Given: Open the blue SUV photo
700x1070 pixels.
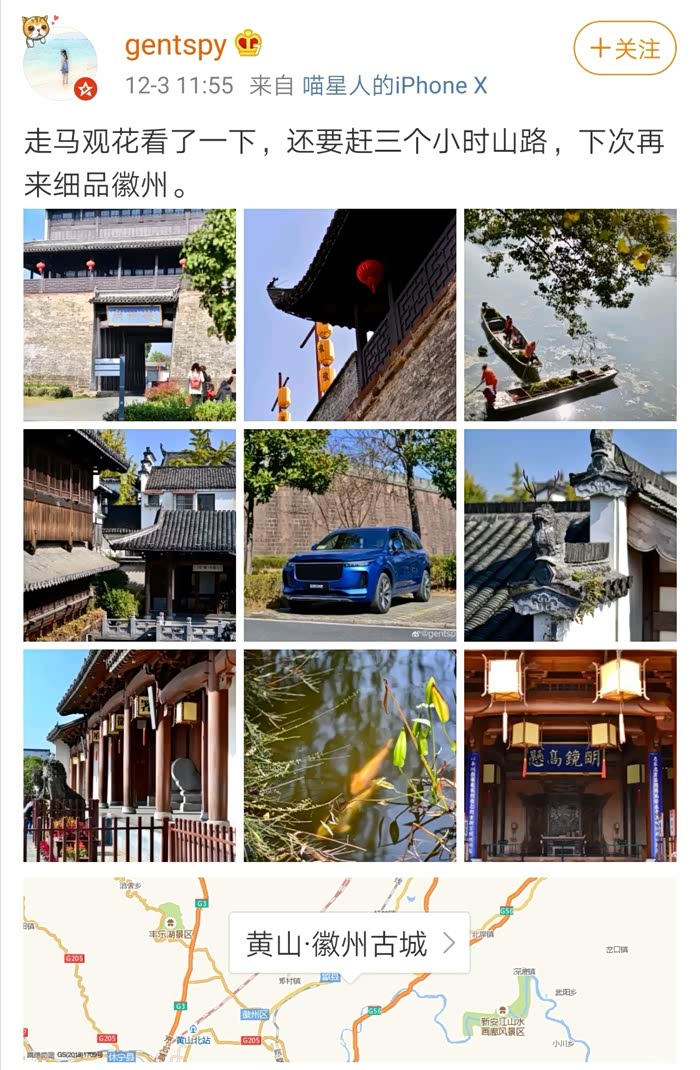Looking at the screenshot, I should click(x=350, y=535).
